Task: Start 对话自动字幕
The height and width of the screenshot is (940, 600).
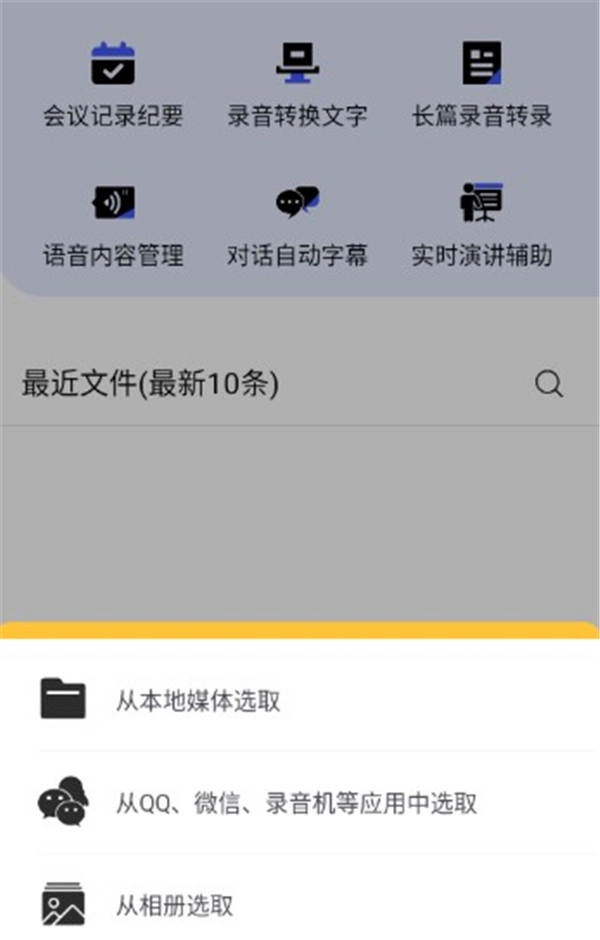Action: (x=297, y=225)
